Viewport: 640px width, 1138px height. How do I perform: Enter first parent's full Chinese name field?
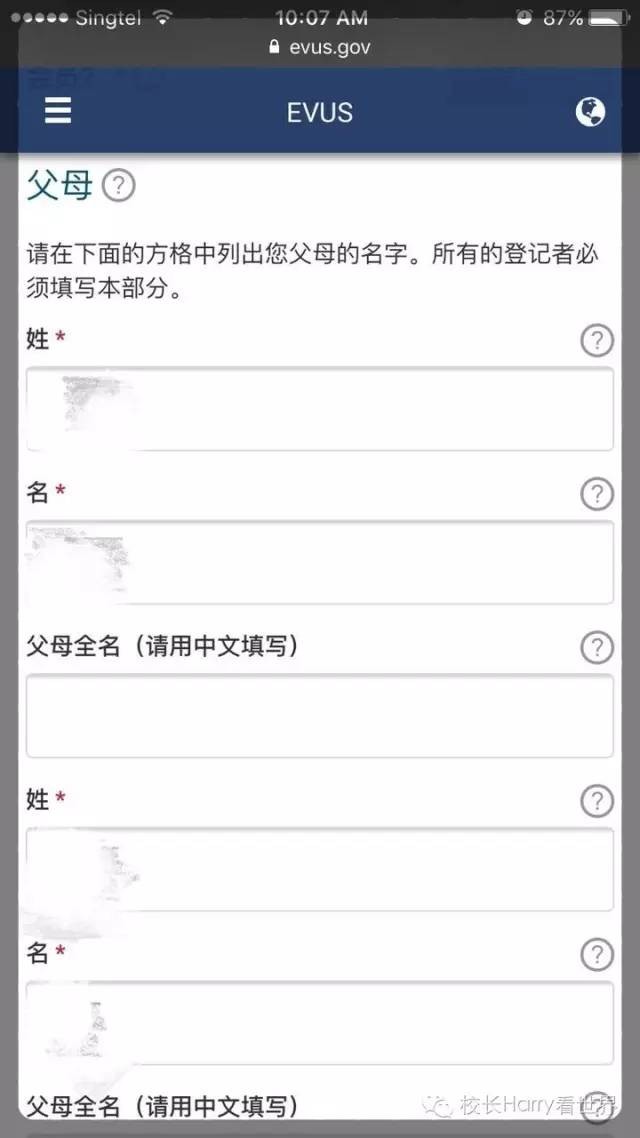319,716
